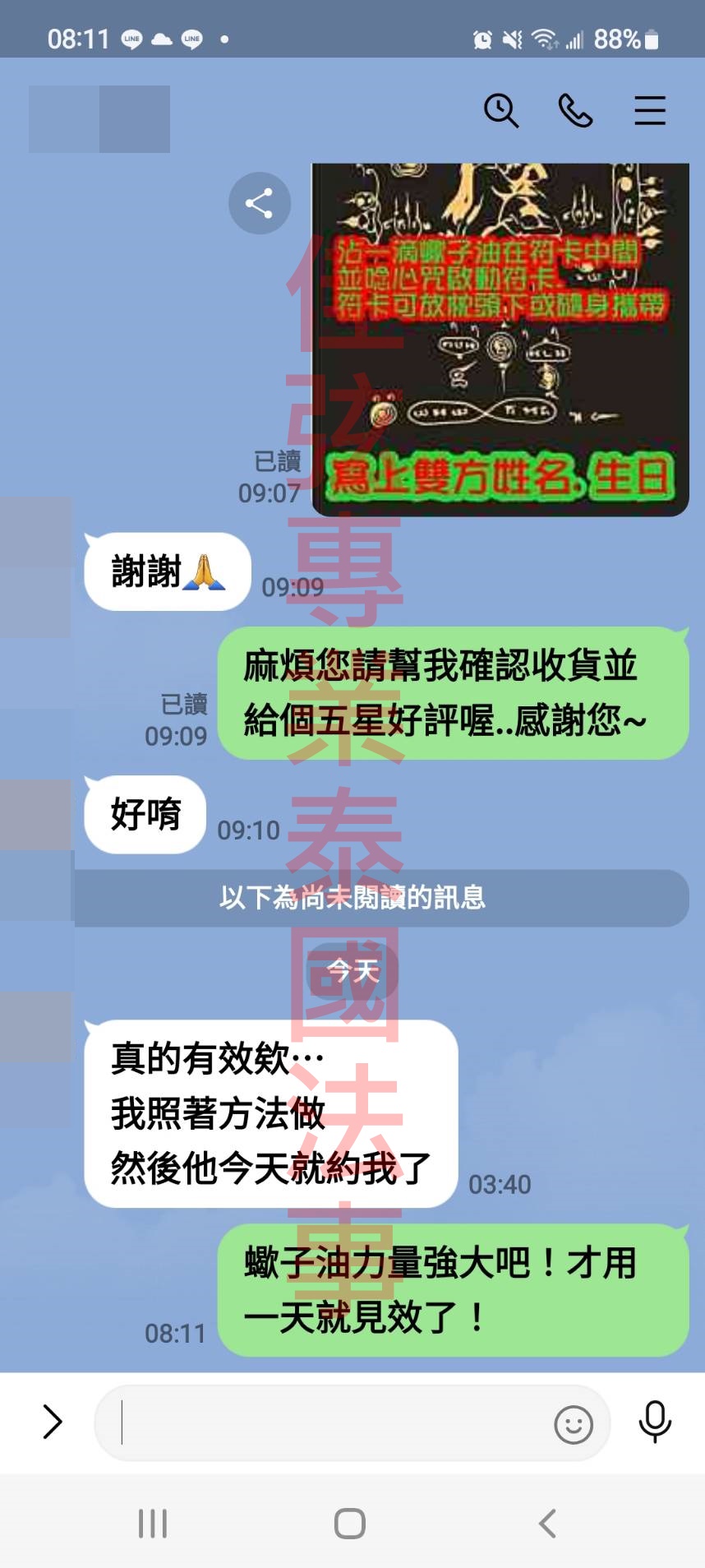705x1568 pixels.
Task: Record a voice message with the microphone
Action: [x=655, y=1422]
